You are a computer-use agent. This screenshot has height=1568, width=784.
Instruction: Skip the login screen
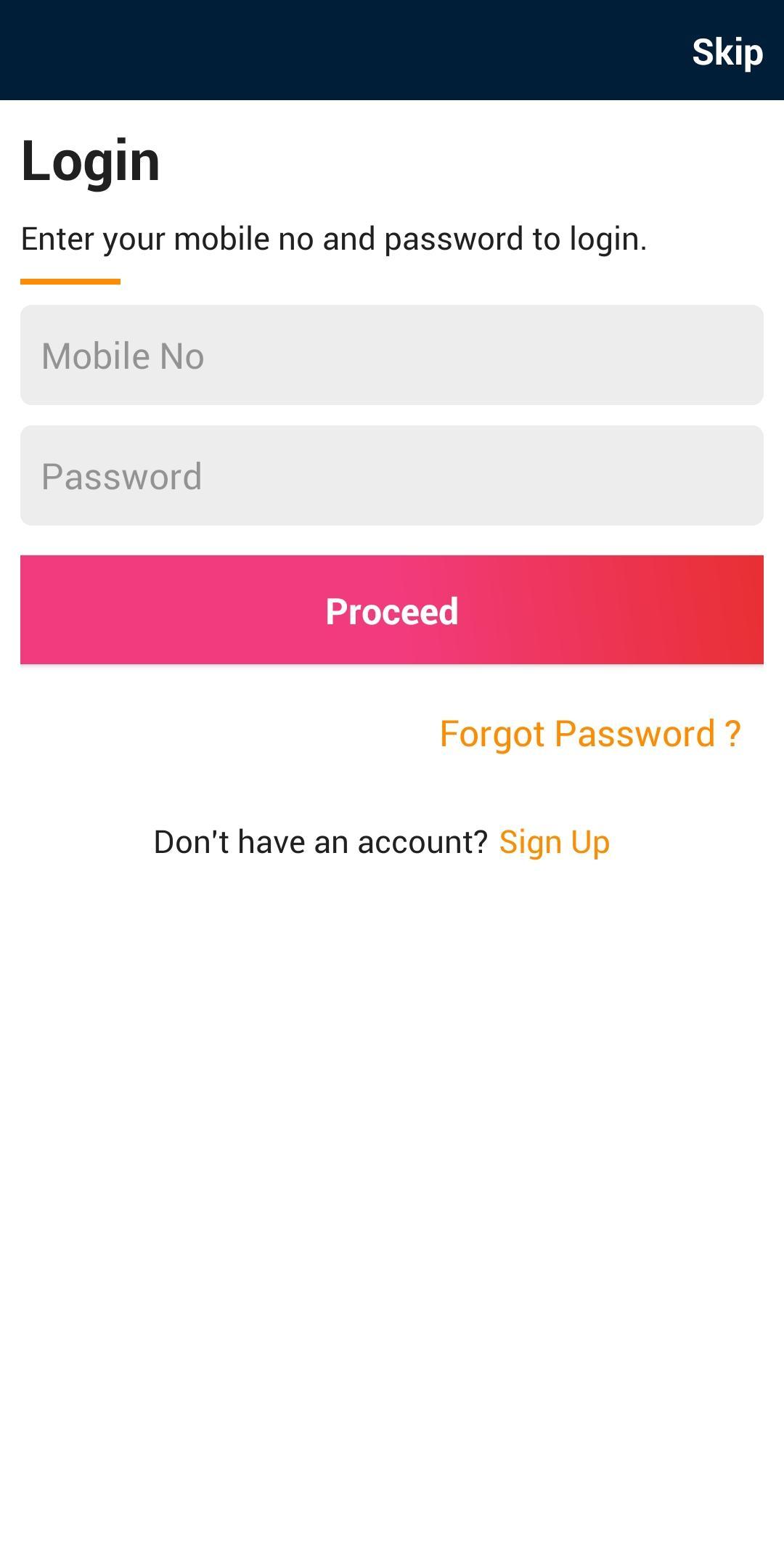727,52
